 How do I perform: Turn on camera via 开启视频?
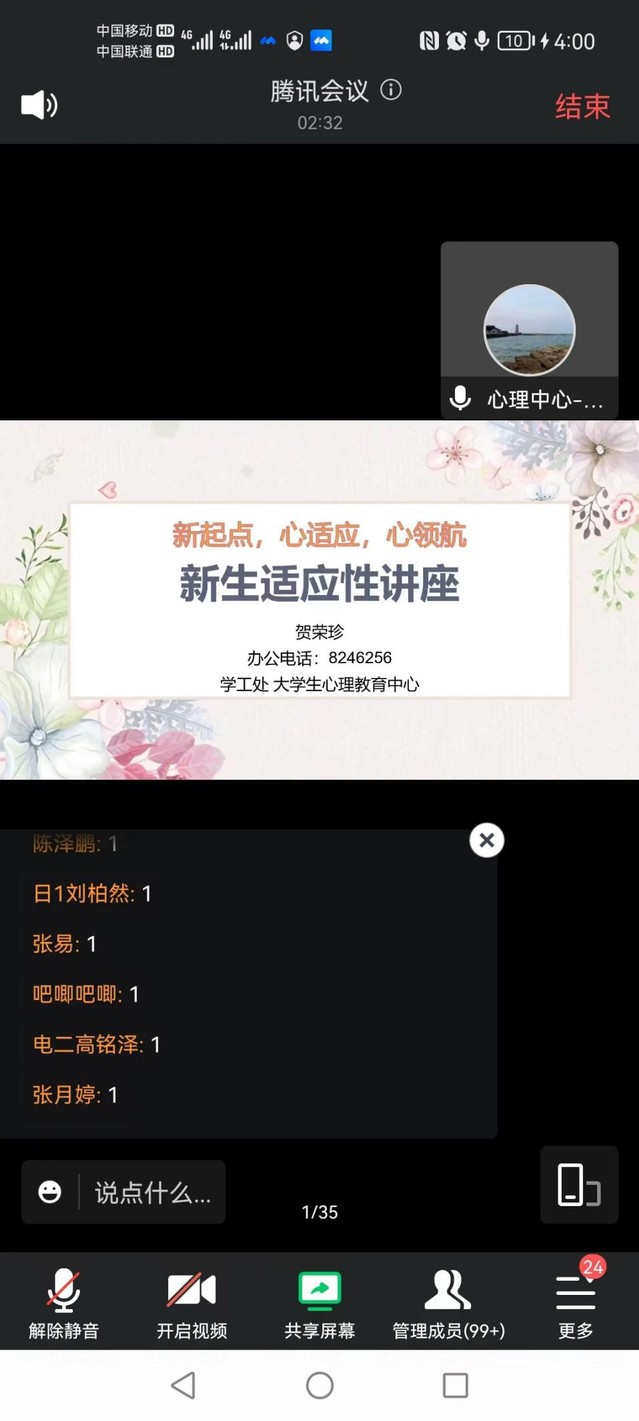[x=192, y=1303]
